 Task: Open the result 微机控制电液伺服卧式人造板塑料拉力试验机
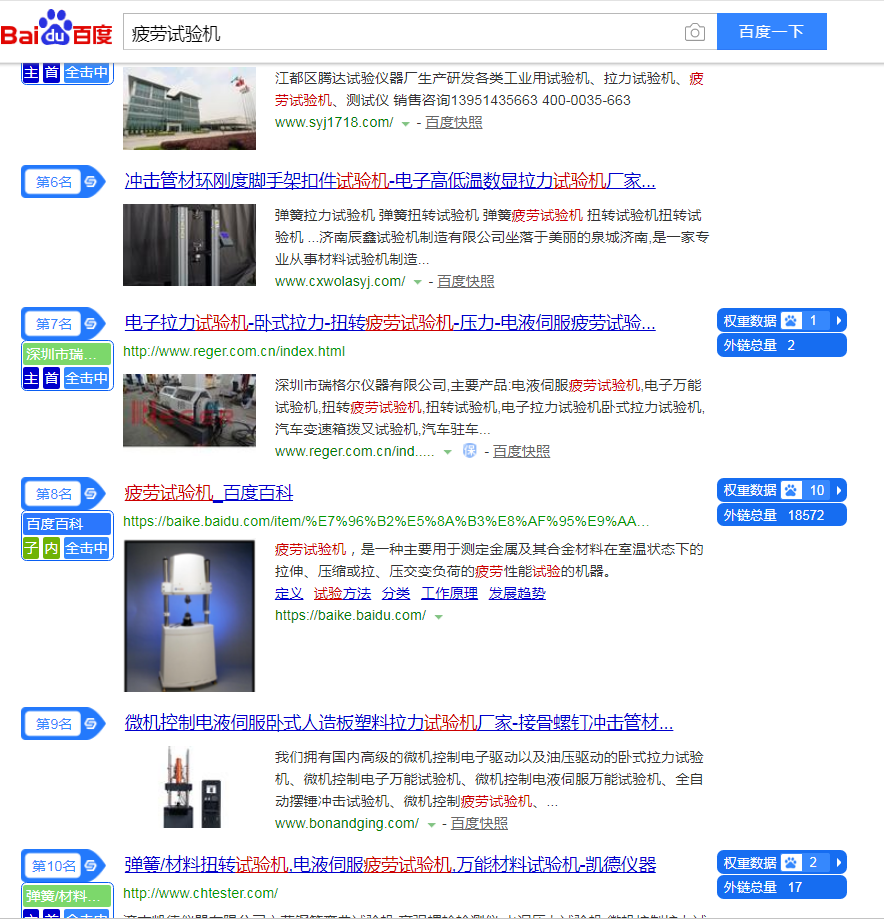click(398, 723)
